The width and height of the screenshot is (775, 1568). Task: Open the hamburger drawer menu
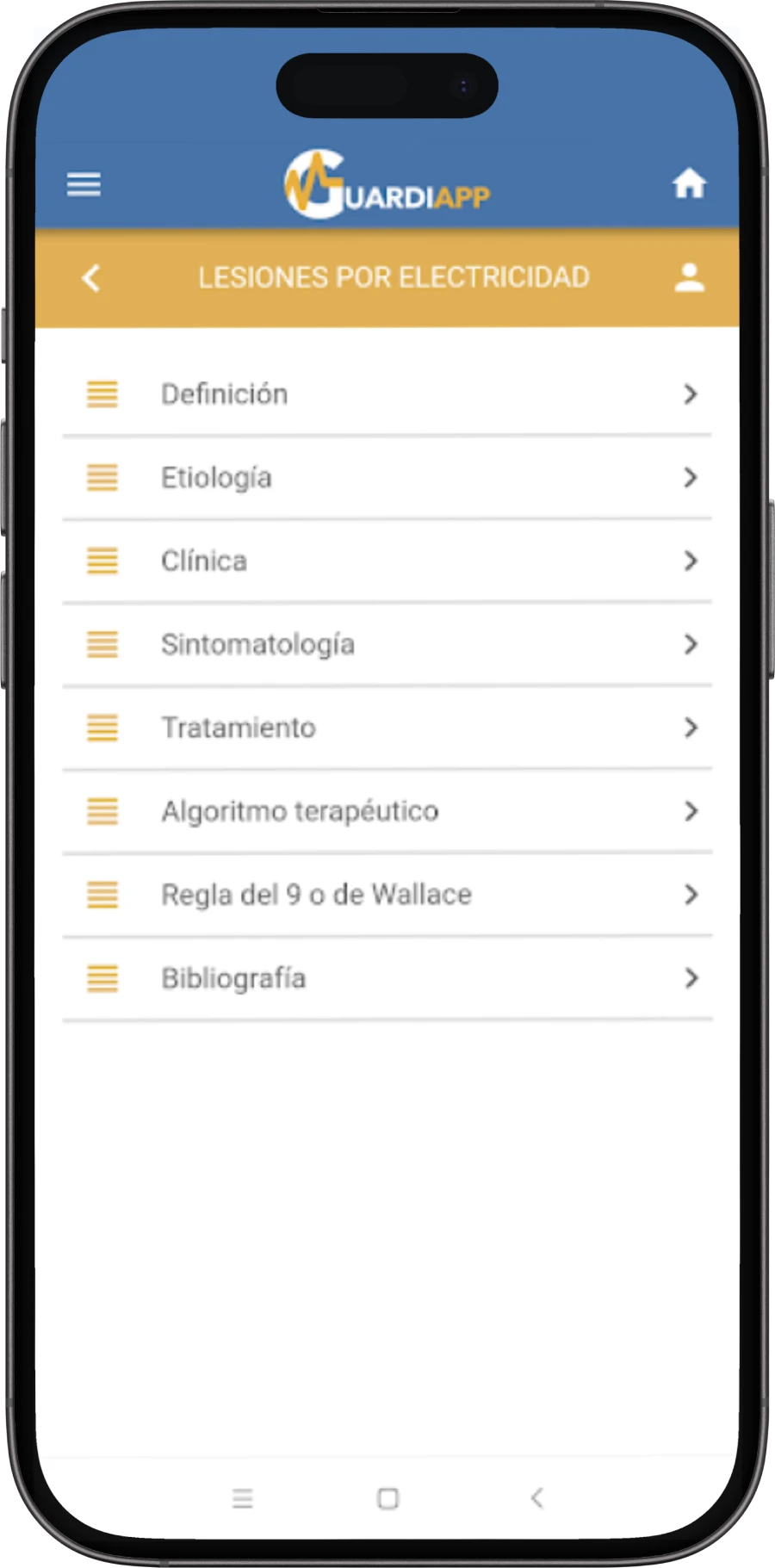(x=84, y=184)
